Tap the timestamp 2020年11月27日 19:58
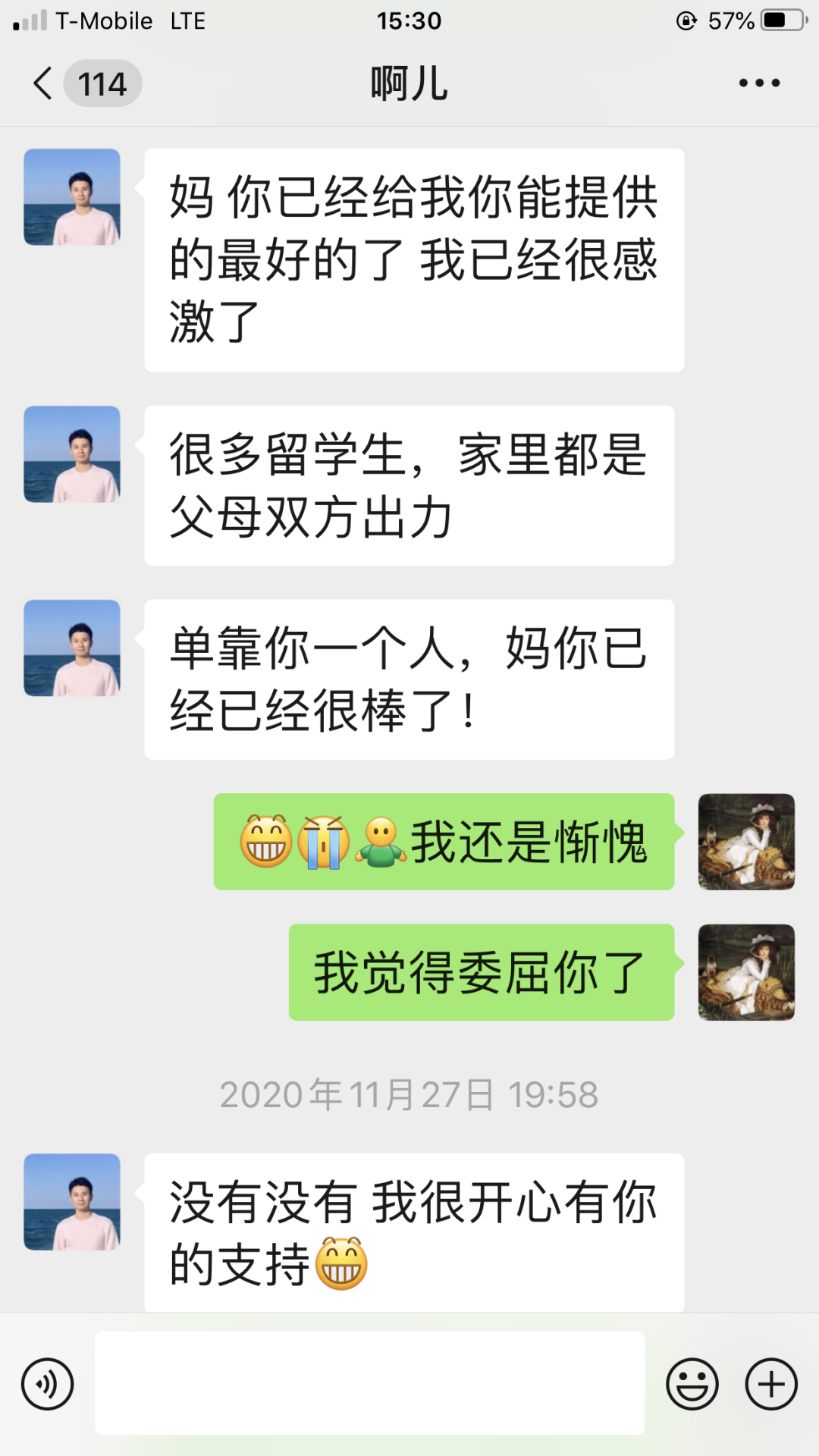The image size is (819, 1456). pos(409,1094)
